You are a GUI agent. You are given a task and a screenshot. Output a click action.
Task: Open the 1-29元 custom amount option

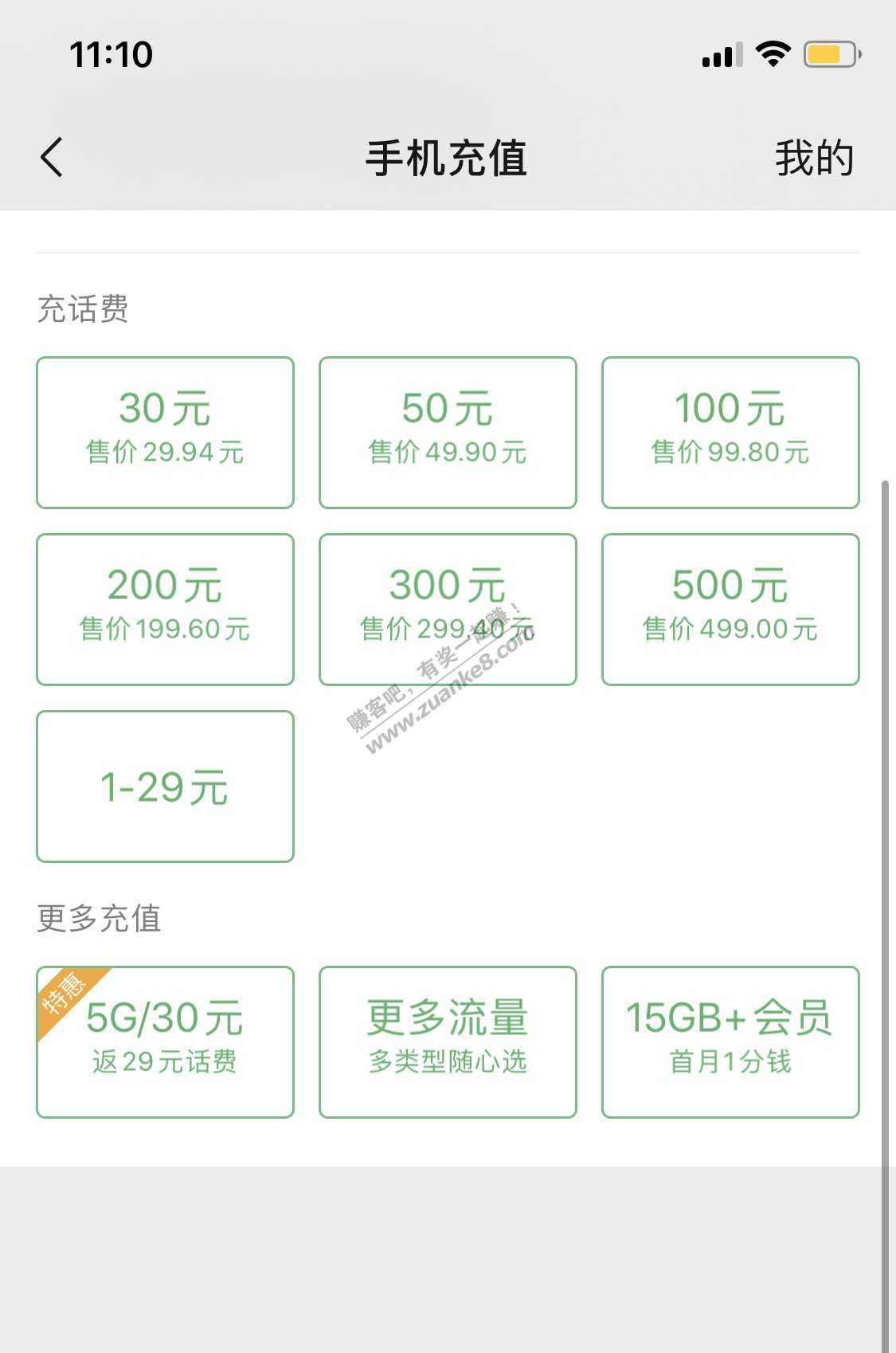coord(165,786)
